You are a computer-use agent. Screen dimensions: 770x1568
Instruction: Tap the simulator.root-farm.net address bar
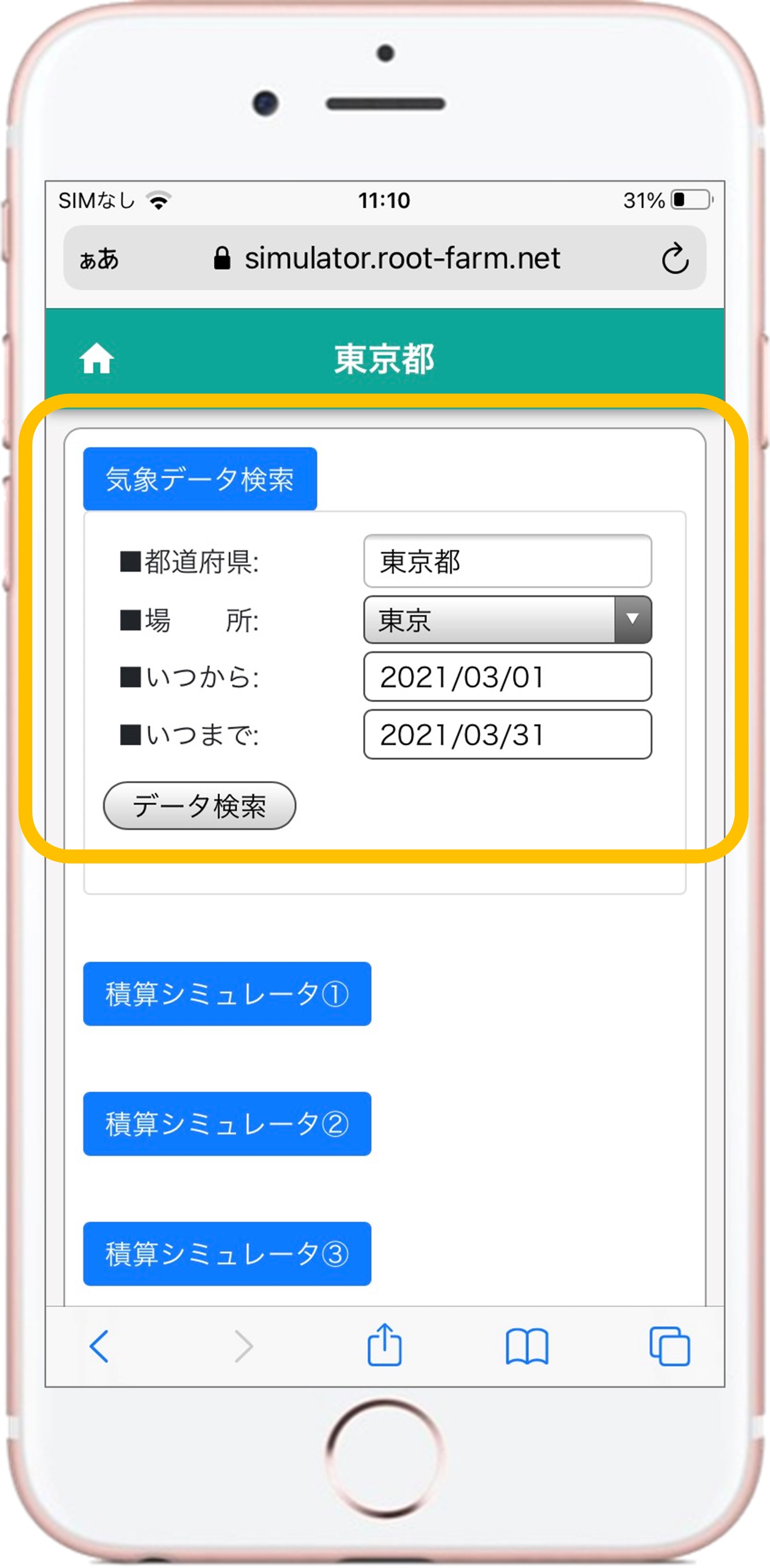[x=385, y=258]
